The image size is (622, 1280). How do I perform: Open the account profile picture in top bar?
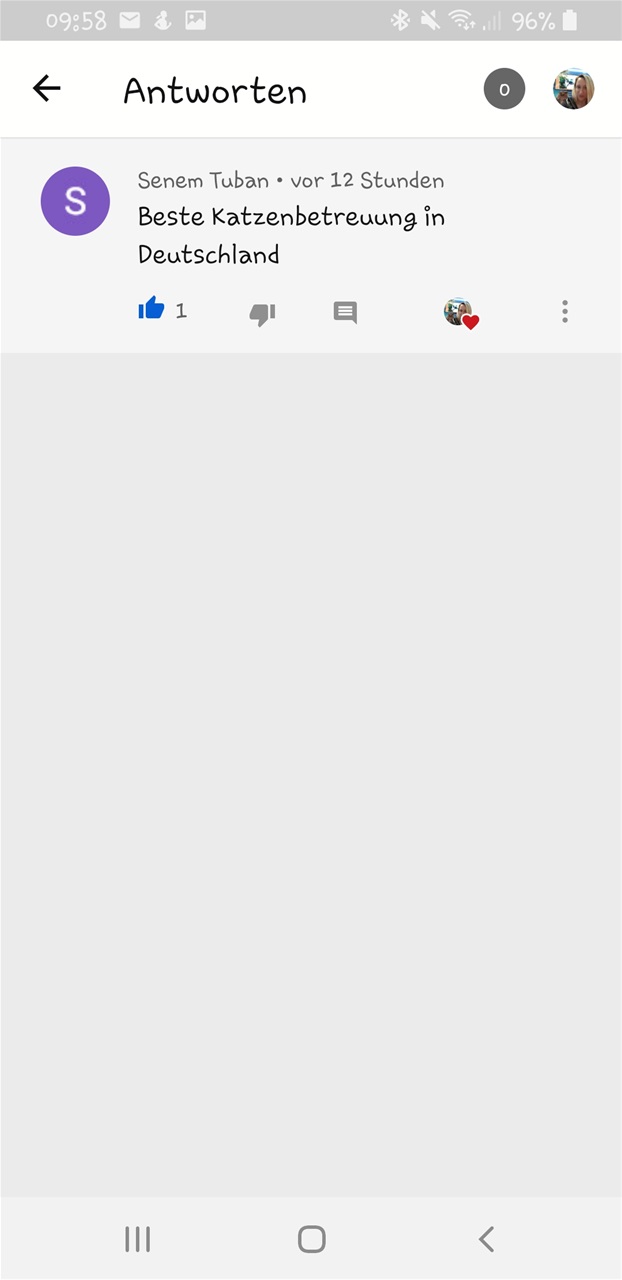[574, 89]
